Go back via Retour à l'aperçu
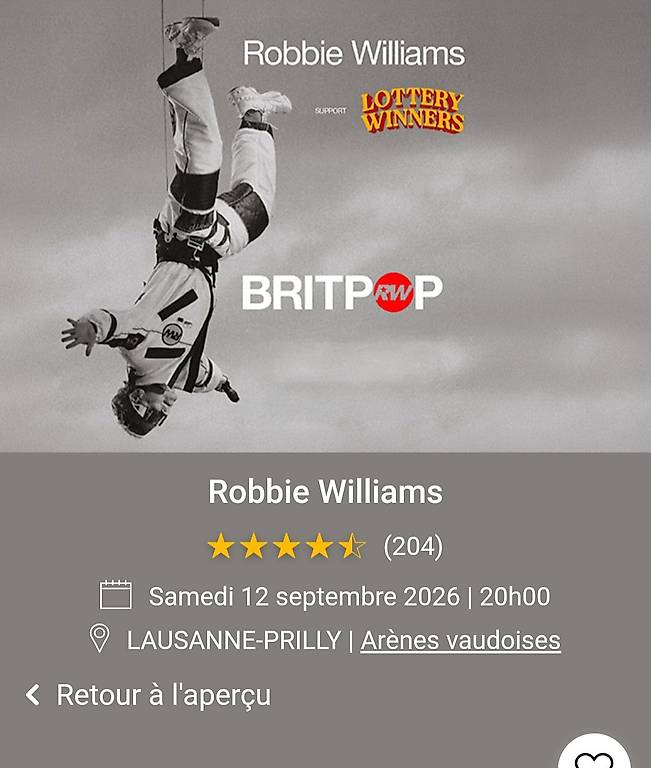The image size is (651, 768). click(x=148, y=696)
